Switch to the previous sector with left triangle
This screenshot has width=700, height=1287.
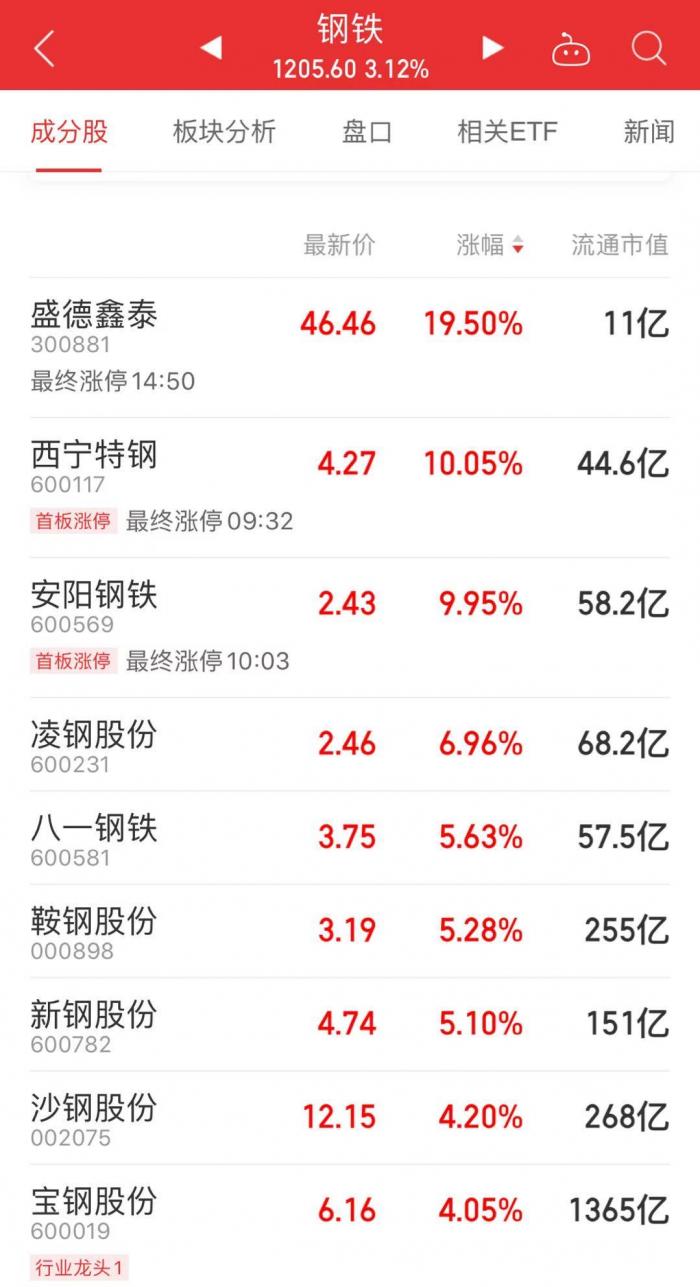pyautogui.click(x=211, y=48)
